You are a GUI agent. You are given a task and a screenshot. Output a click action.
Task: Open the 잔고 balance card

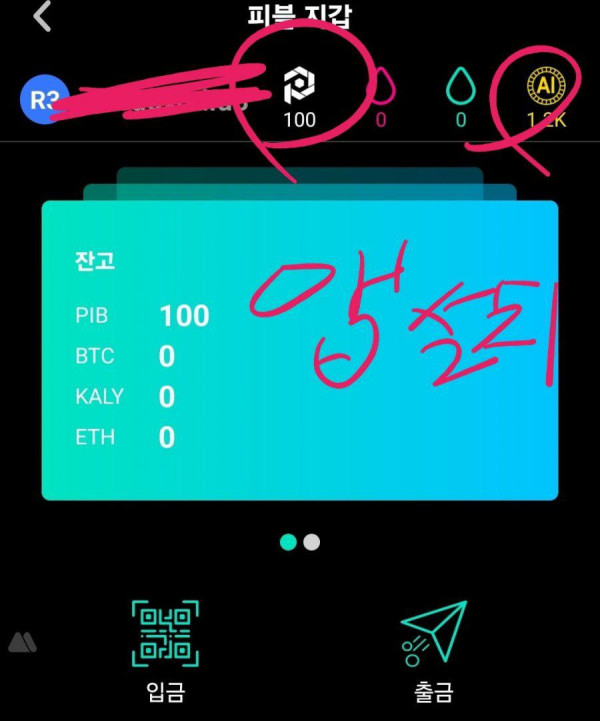[299, 350]
